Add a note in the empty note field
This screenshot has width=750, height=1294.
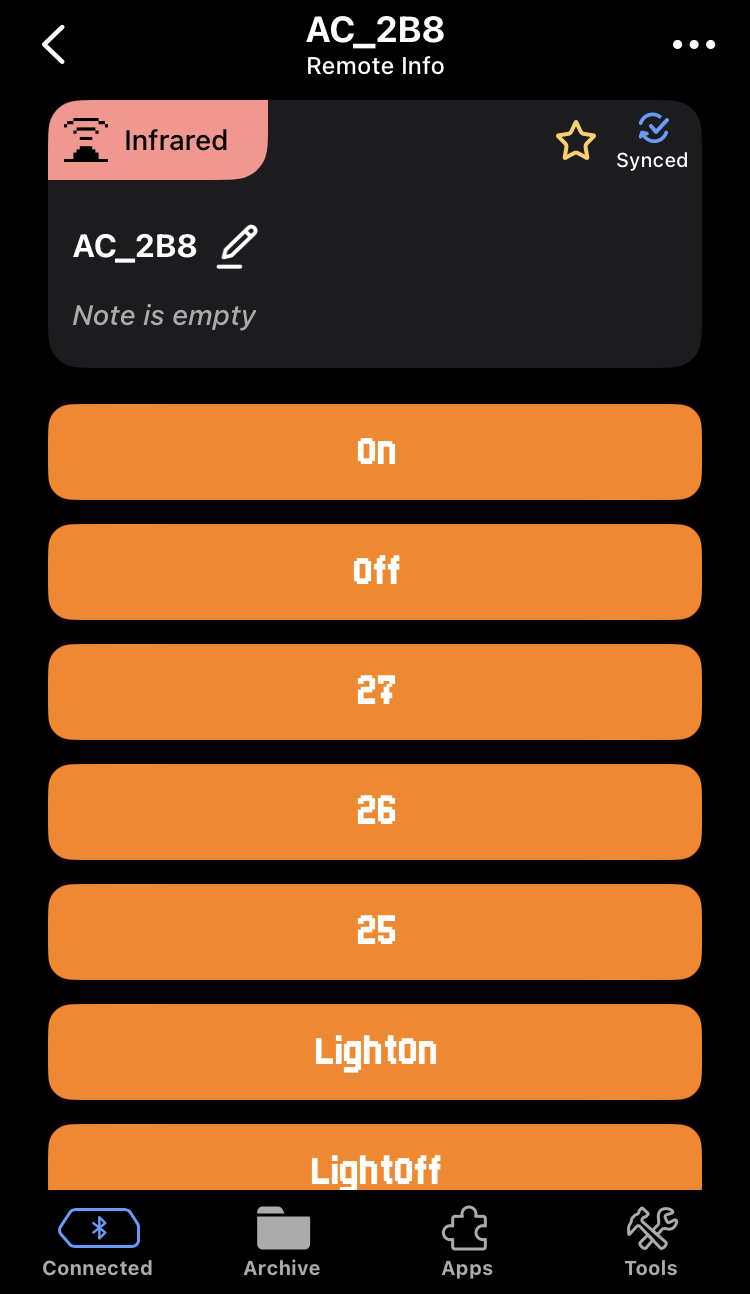(x=165, y=316)
